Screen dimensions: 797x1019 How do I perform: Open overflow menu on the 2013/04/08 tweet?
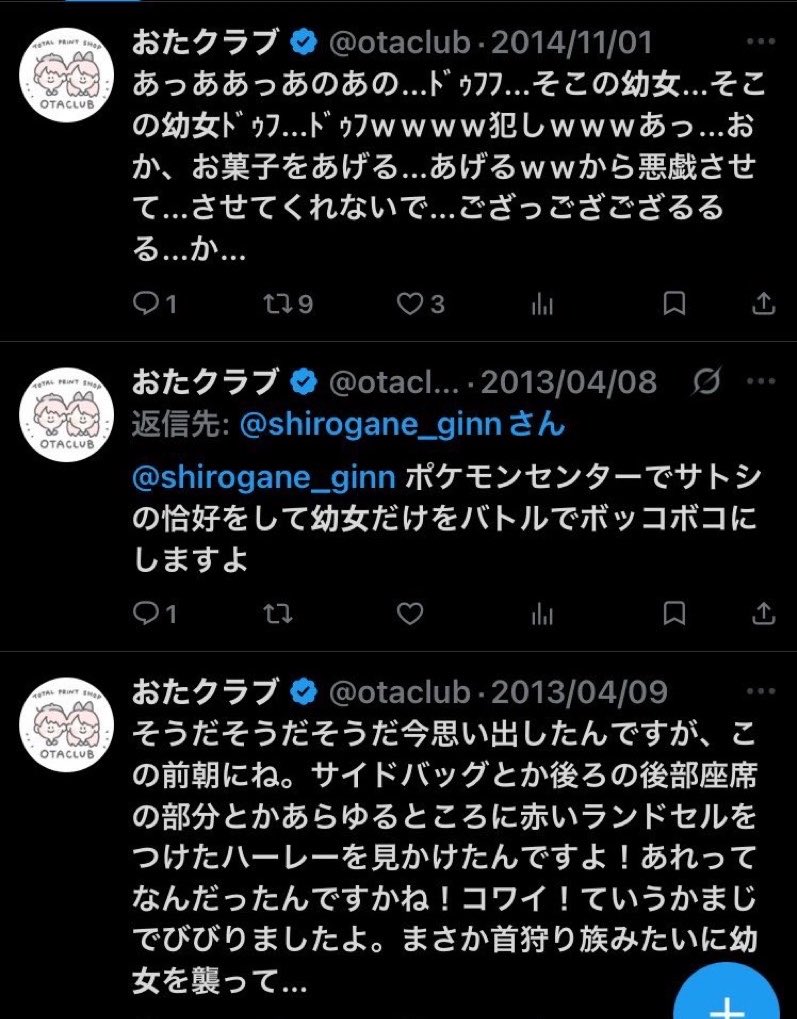(761, 382)
